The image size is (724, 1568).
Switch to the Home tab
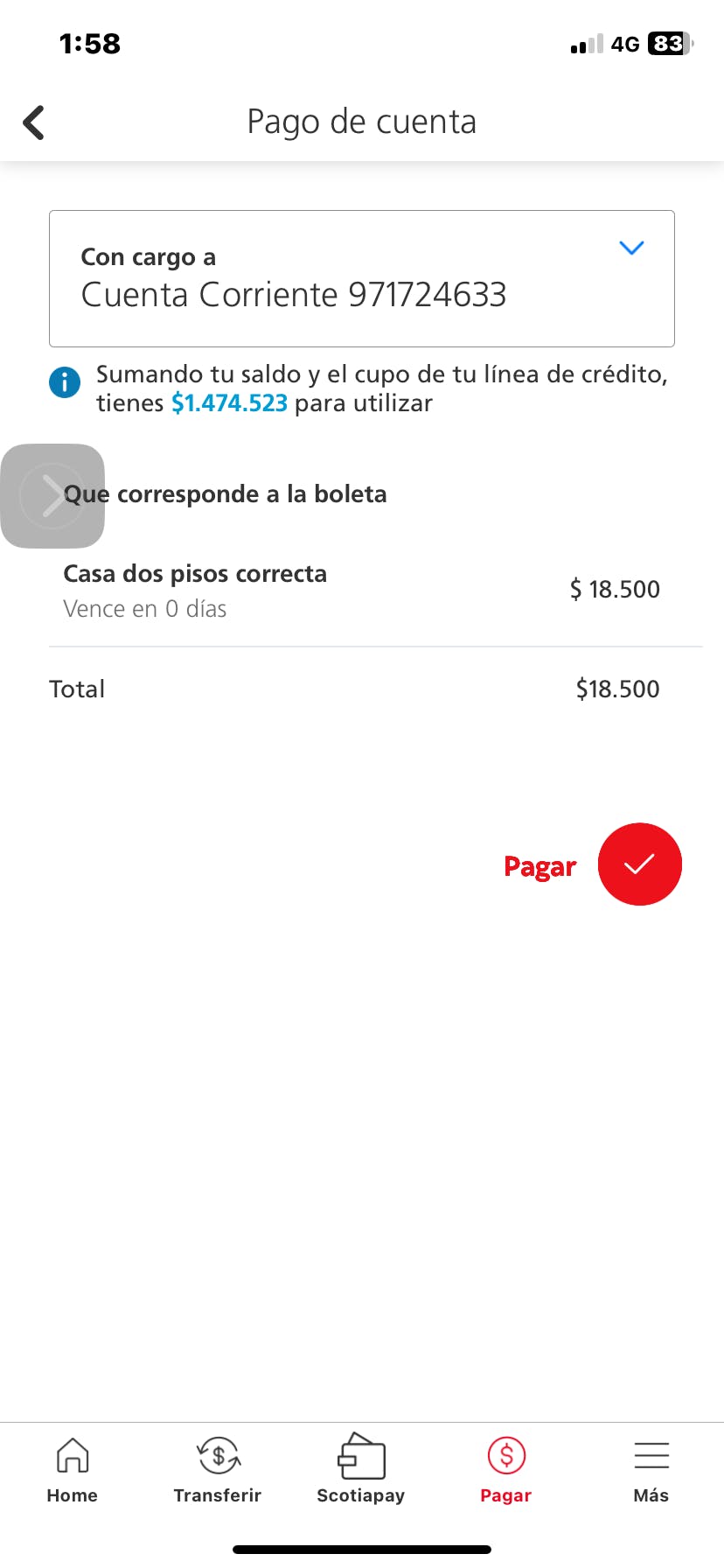pos(73,1470)
